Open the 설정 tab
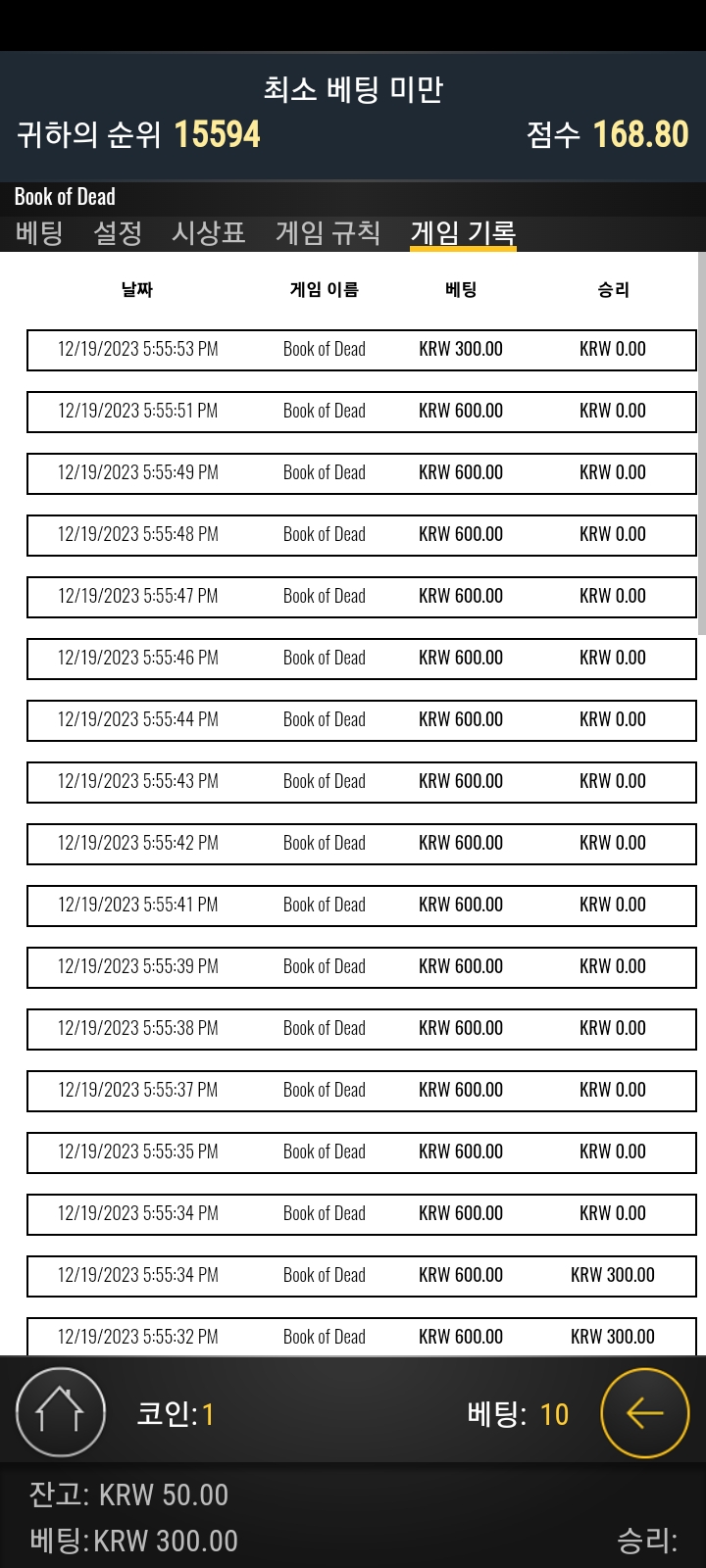Image resolution: width=706 pixels, height=1568 pixels. (118, 233)
